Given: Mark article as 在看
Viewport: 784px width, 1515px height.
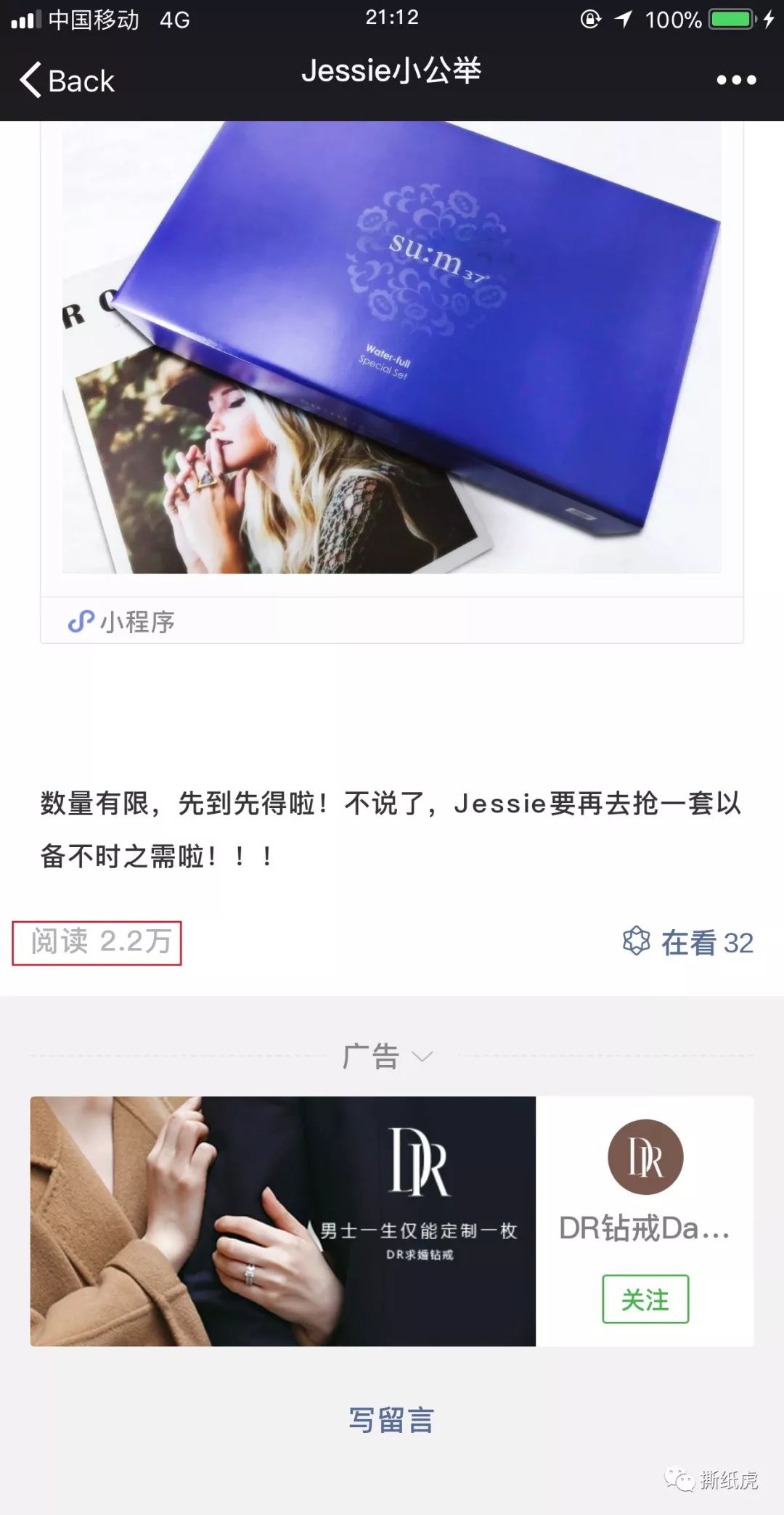Looking at the screenshot, I should pyautogui.click(x=688, y=942).
